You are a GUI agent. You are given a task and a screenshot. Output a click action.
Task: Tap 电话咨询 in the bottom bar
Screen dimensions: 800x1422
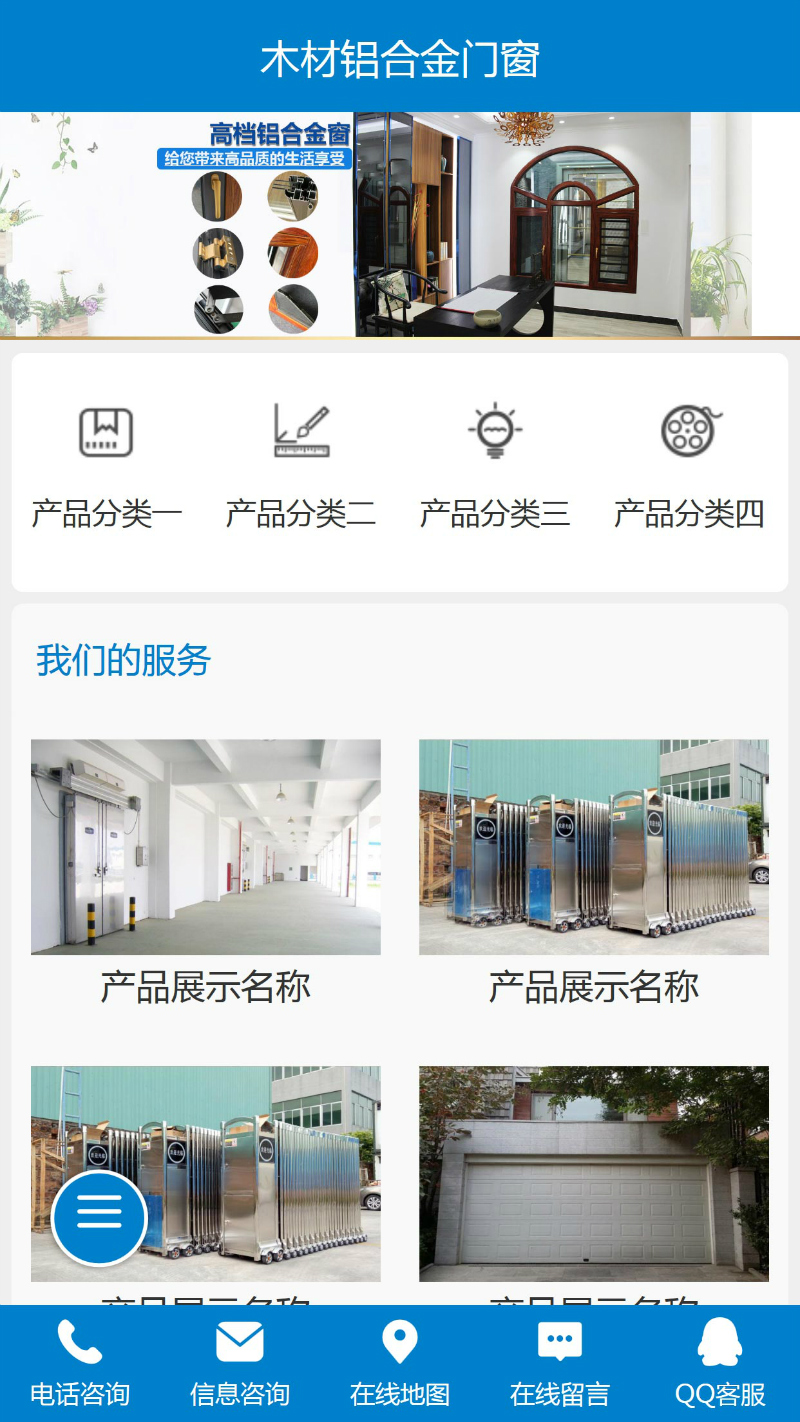pos(80,1363)
